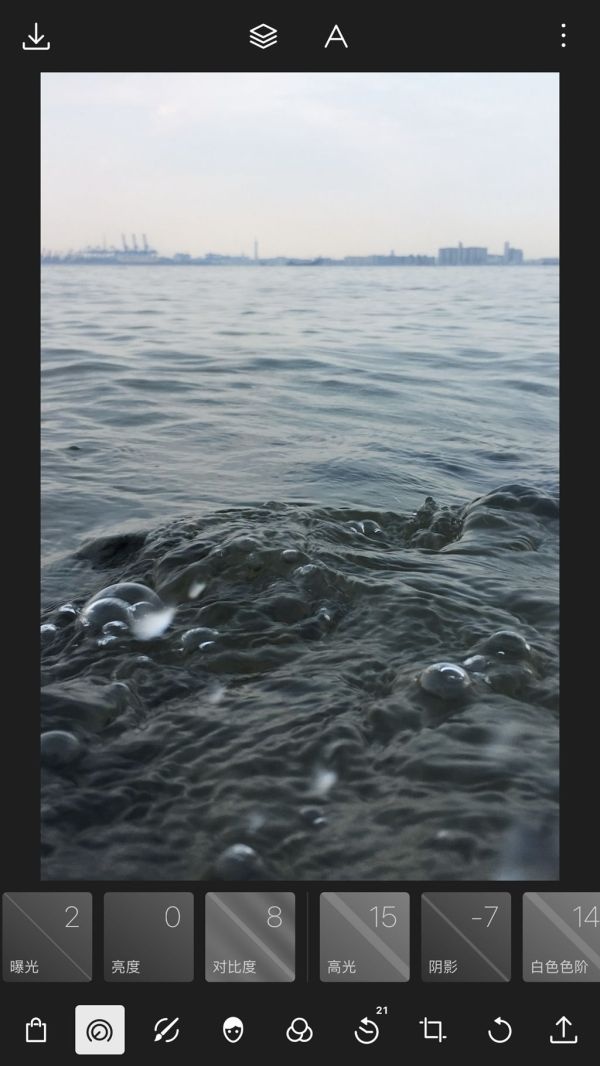
Task: Open the color filters tool
Action: [299, 1030]
